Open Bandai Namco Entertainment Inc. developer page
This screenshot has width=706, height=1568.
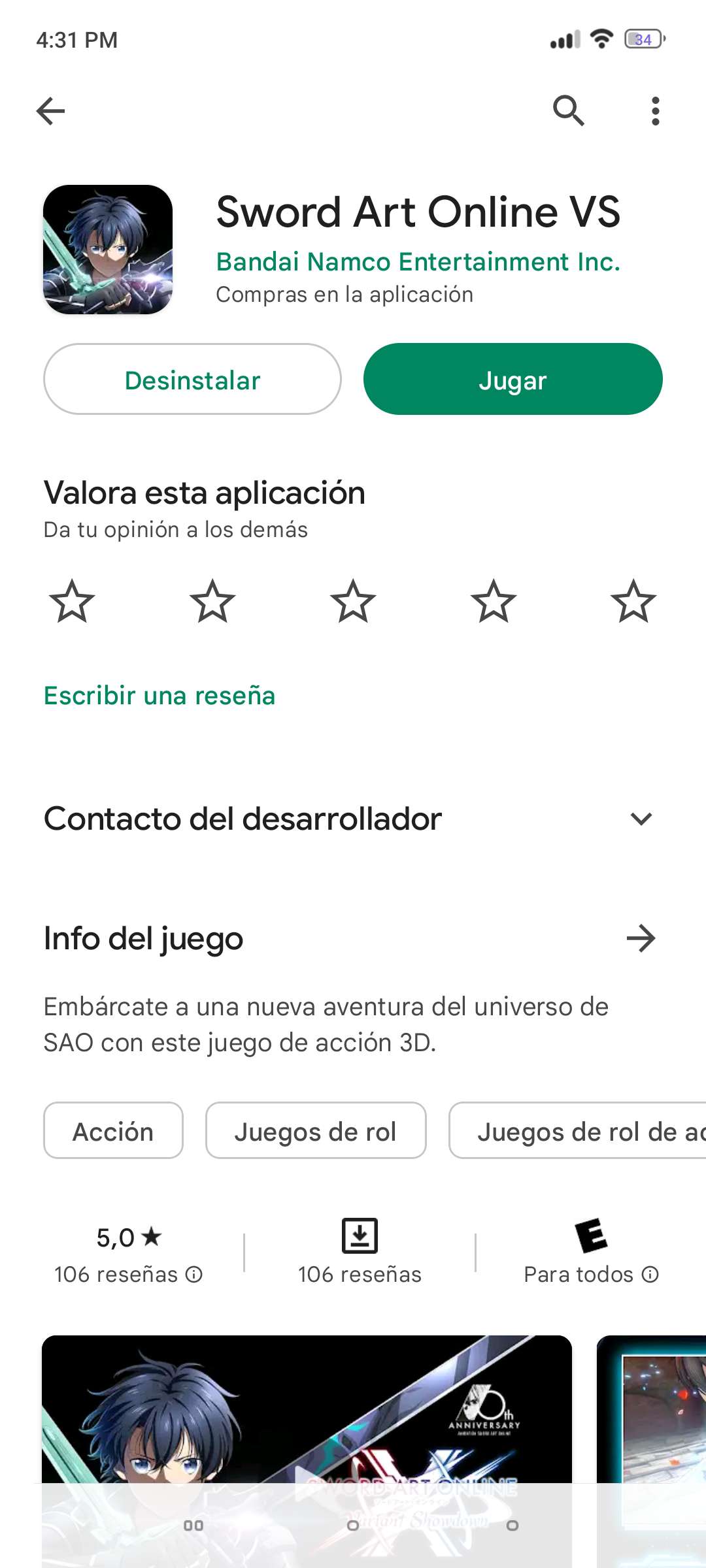coord(418,261)
